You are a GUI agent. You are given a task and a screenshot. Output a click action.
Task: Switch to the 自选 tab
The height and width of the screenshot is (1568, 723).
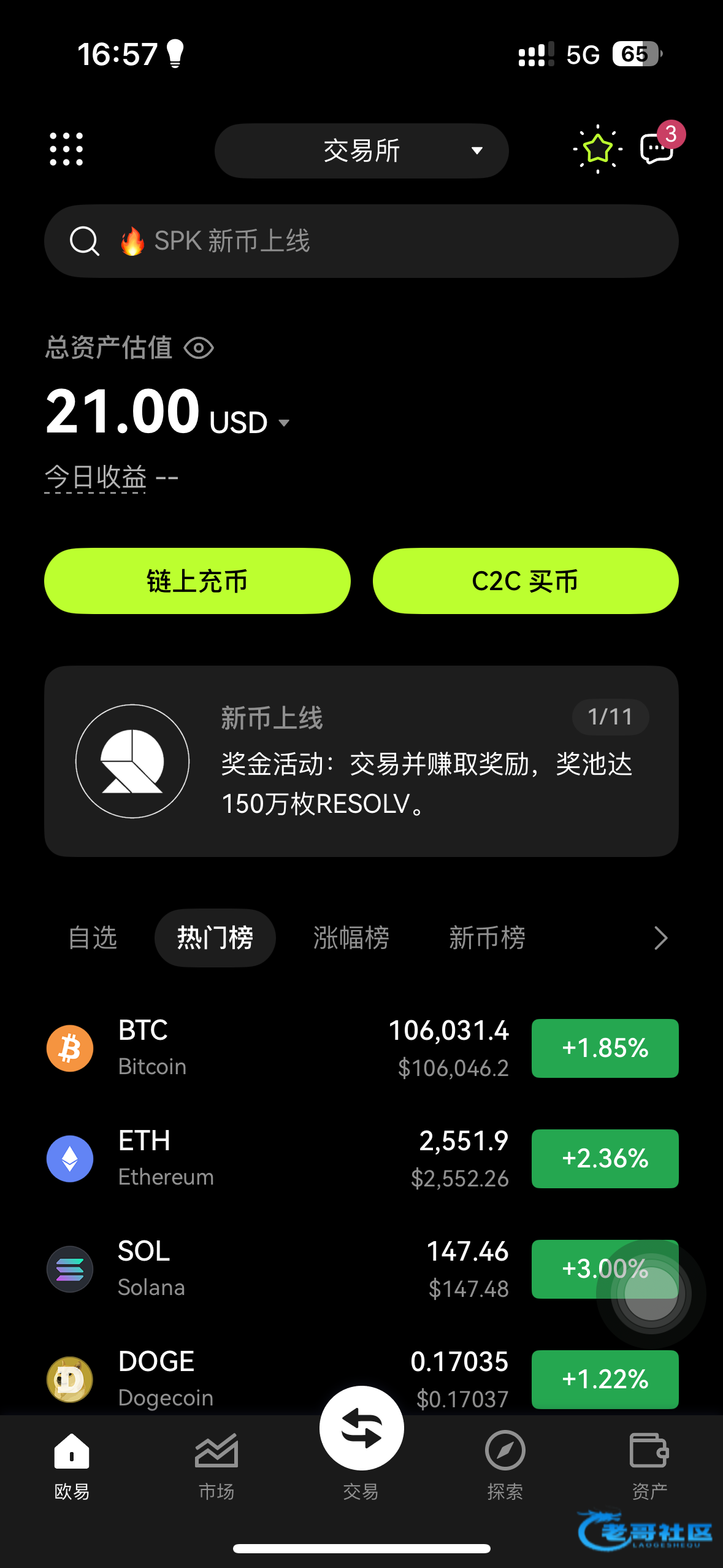93,938
